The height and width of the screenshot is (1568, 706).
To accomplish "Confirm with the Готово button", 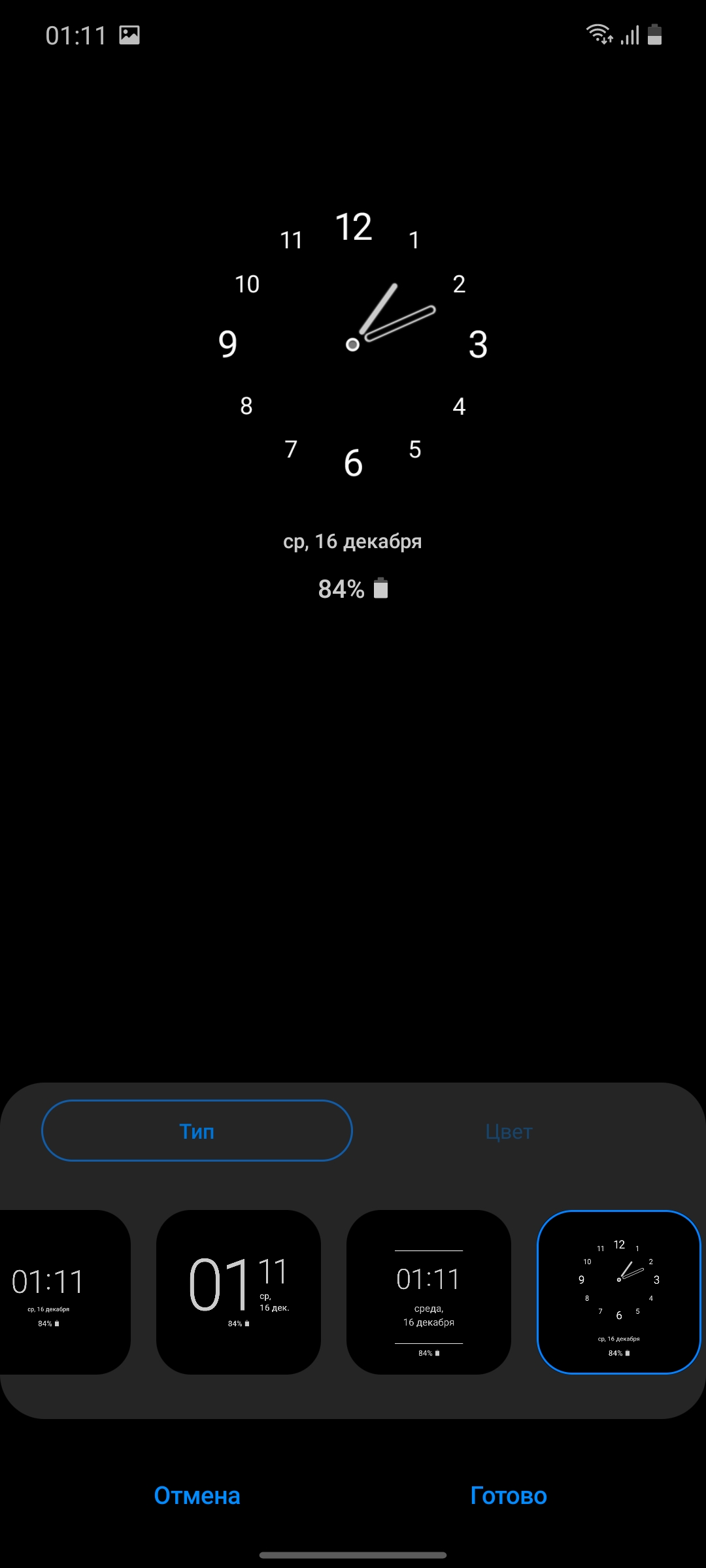I will [x=509, y=1495].
